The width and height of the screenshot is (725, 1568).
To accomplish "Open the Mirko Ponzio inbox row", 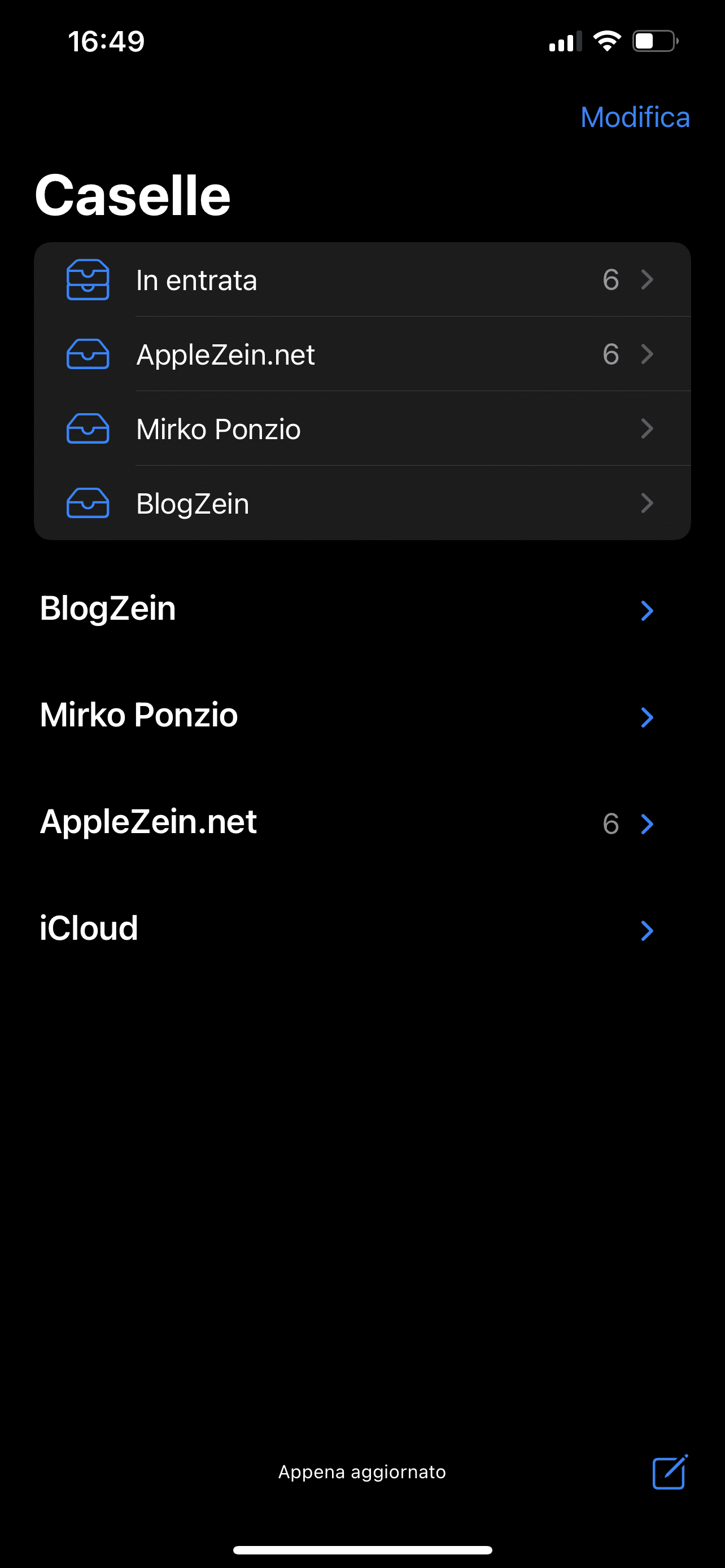I will (x=362, y=428).
